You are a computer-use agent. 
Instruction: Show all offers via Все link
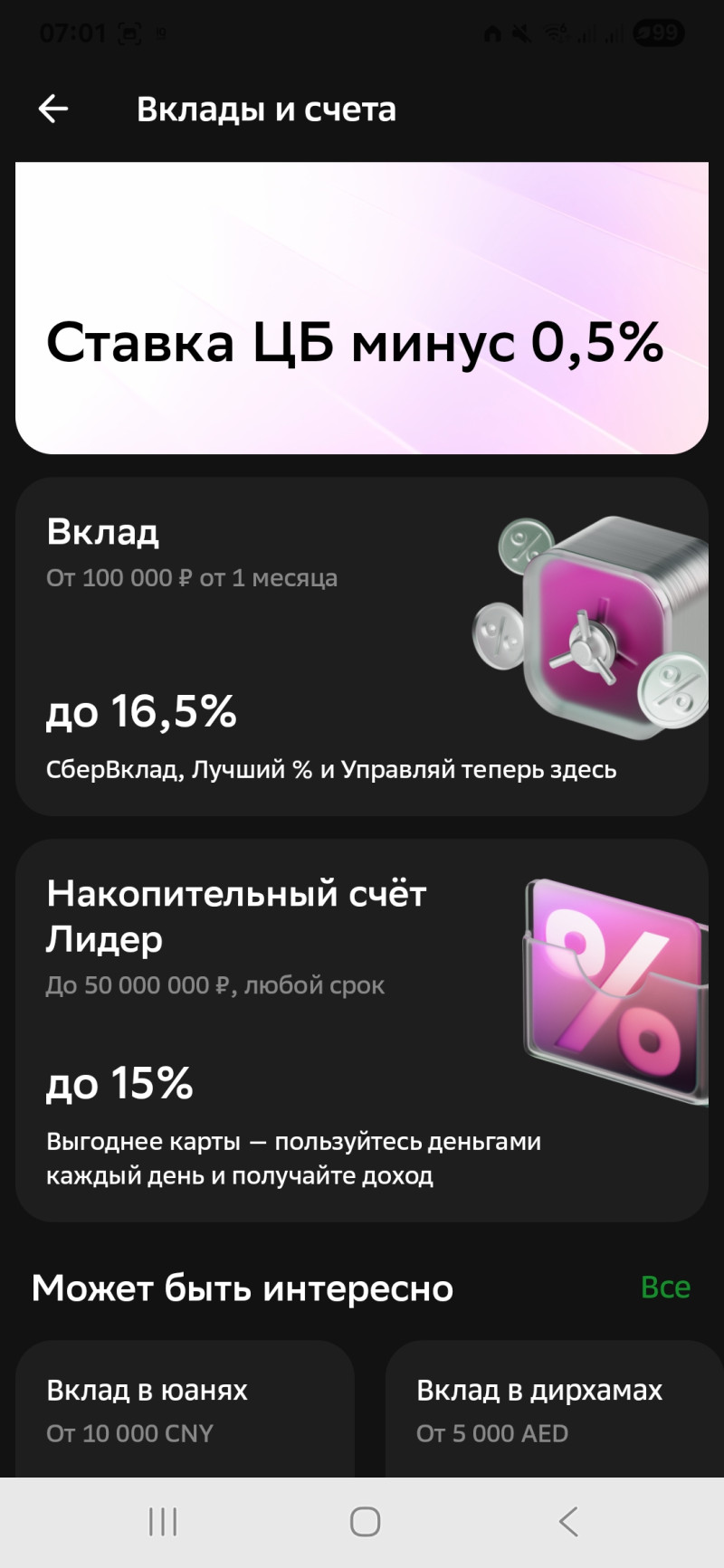[665, 1287]
